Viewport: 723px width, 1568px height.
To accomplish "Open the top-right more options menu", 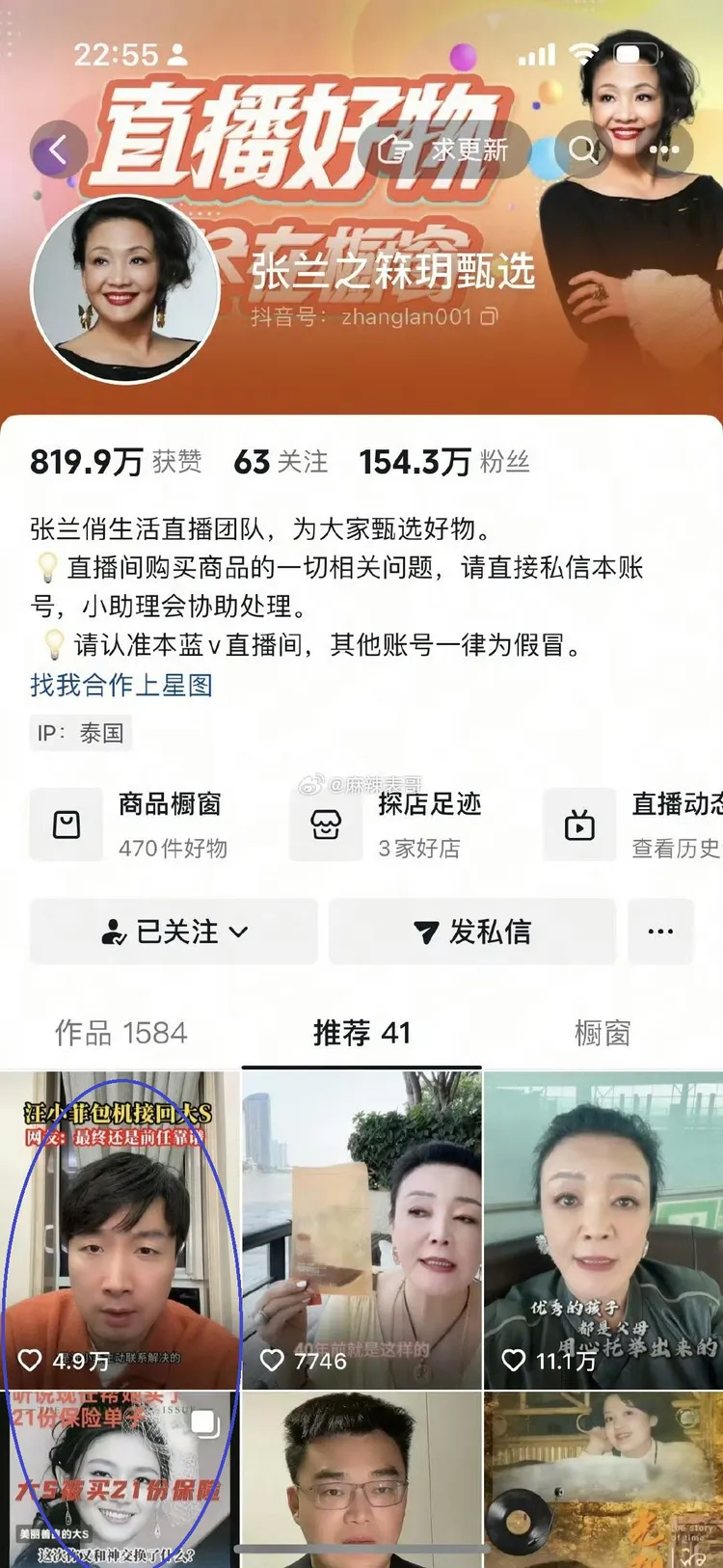I will pyautogui.click(x=663, y=149).
